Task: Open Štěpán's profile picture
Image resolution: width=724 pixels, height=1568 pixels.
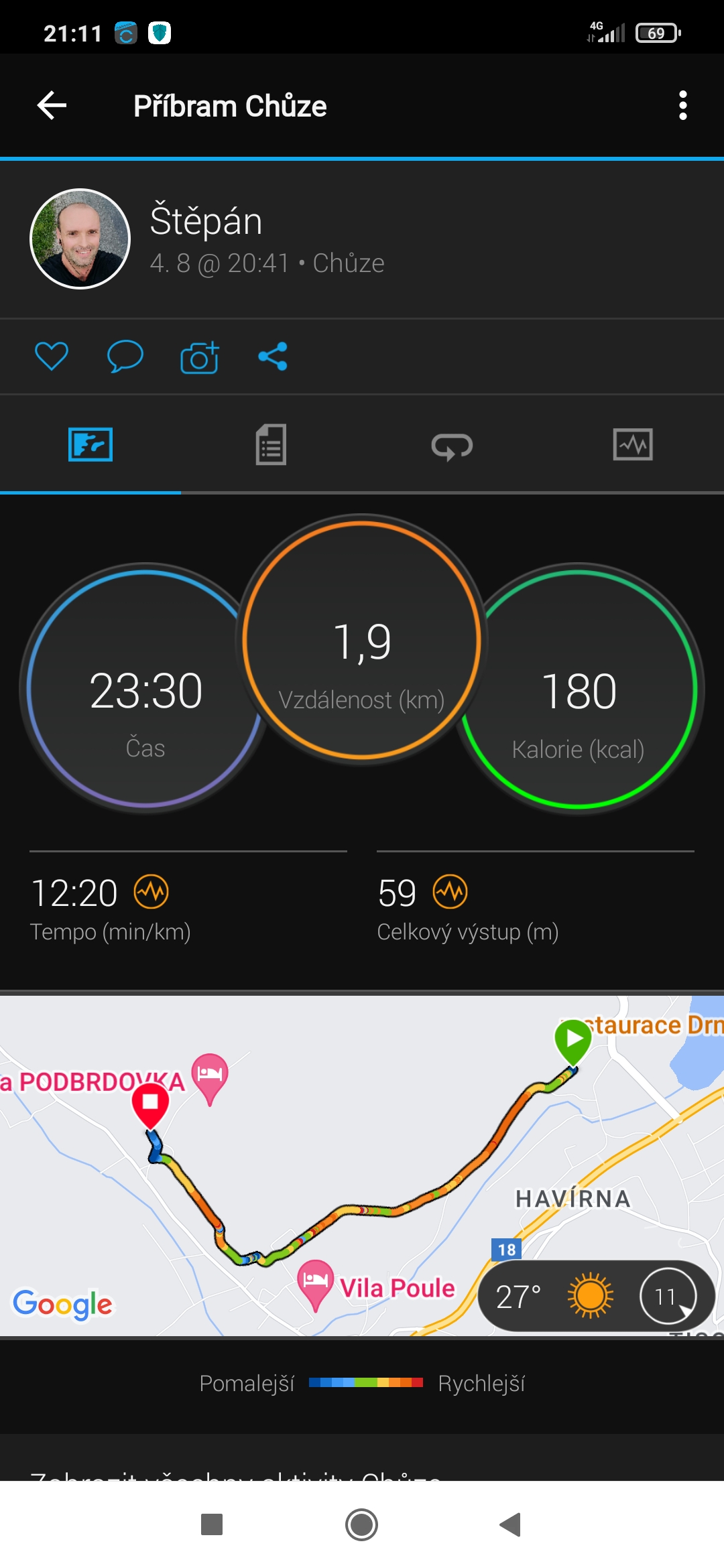Action: (80, 239)
